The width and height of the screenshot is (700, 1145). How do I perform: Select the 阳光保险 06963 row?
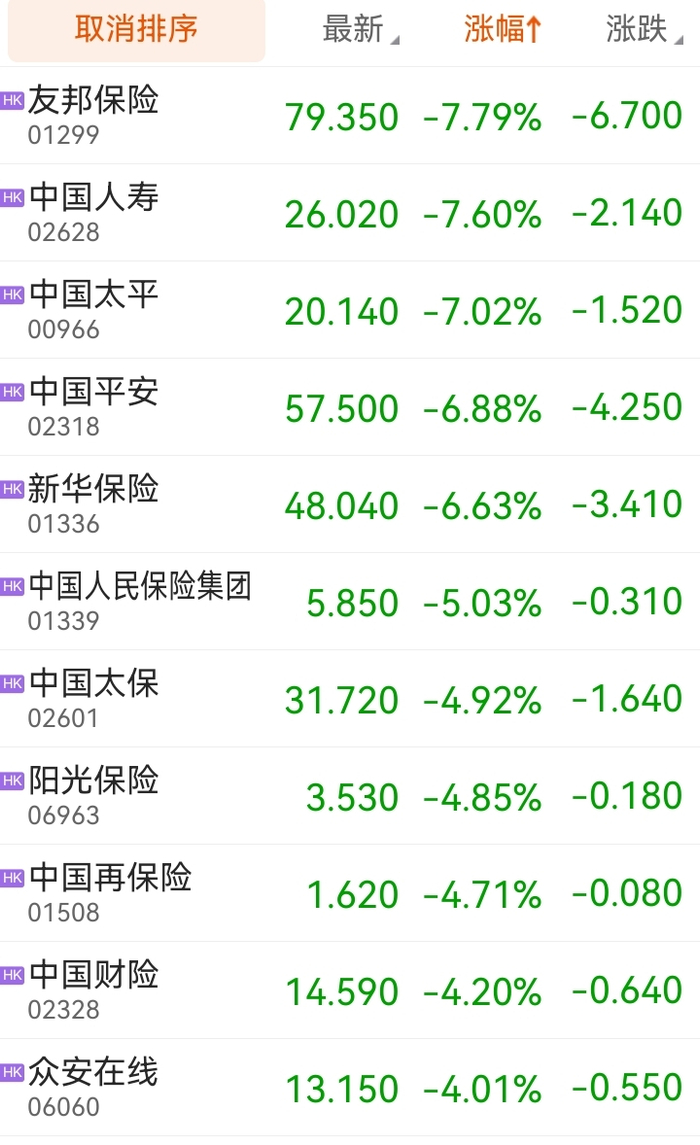tap(350, 795)
